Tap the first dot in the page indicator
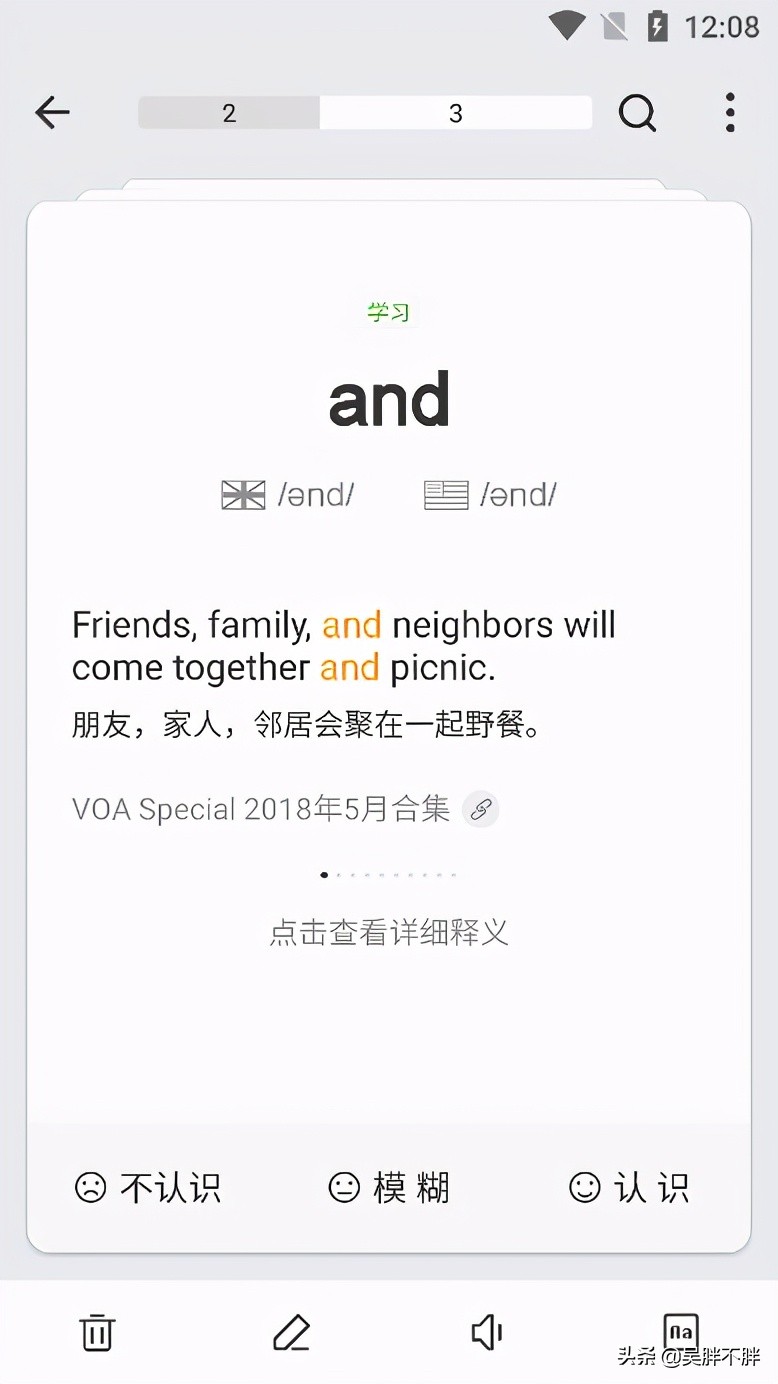778x1384 pixels. [x=324, y=873]
